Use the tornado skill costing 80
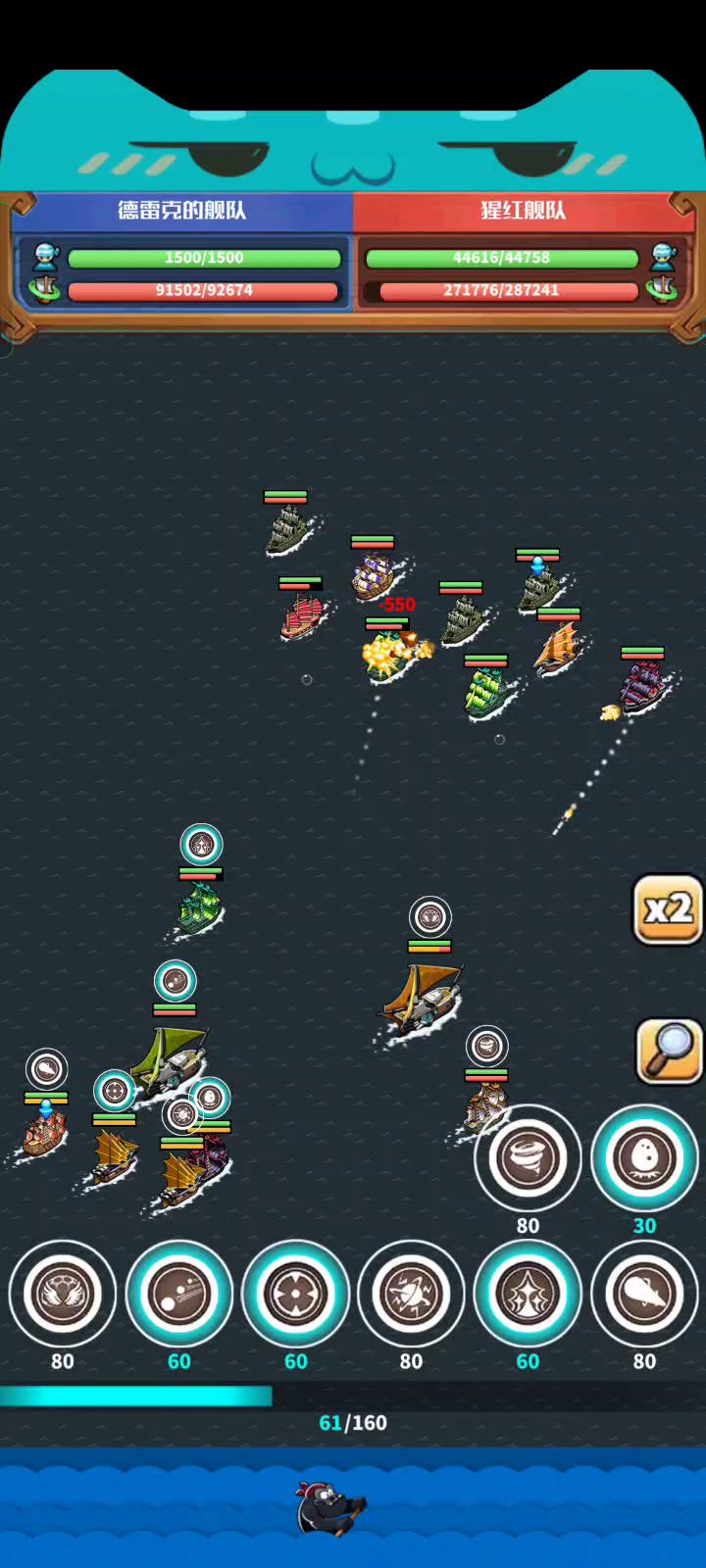Viewport: 706px width, 1568px height. tap(528, 1157)
